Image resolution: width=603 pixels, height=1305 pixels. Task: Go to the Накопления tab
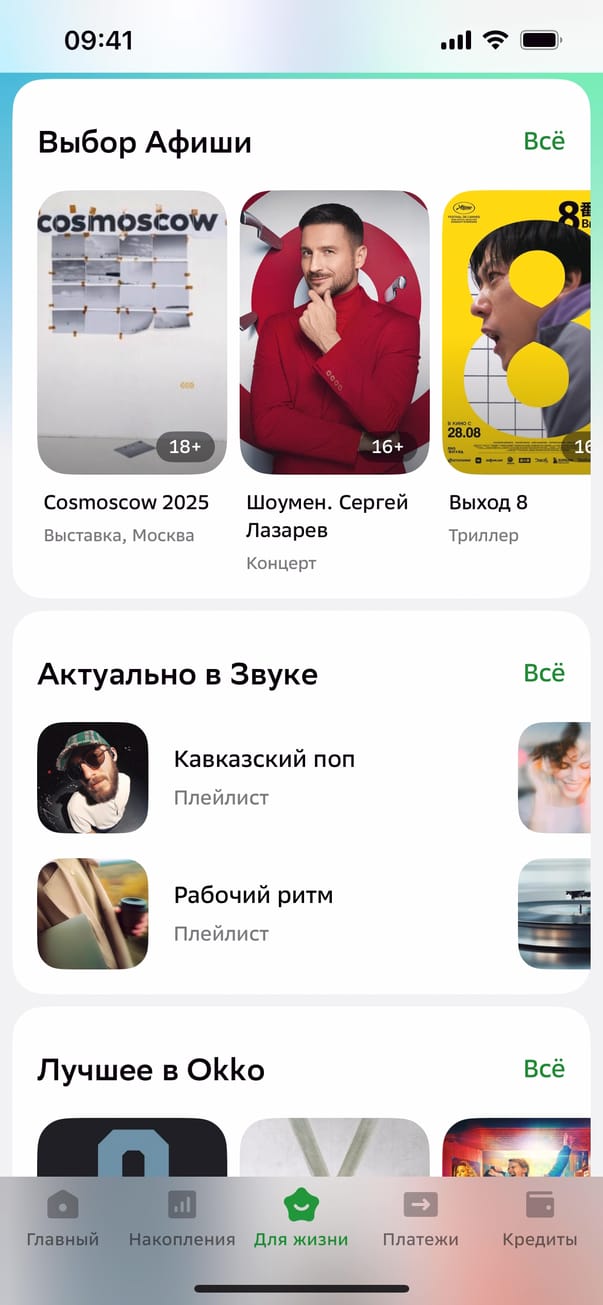point(182,1219)
